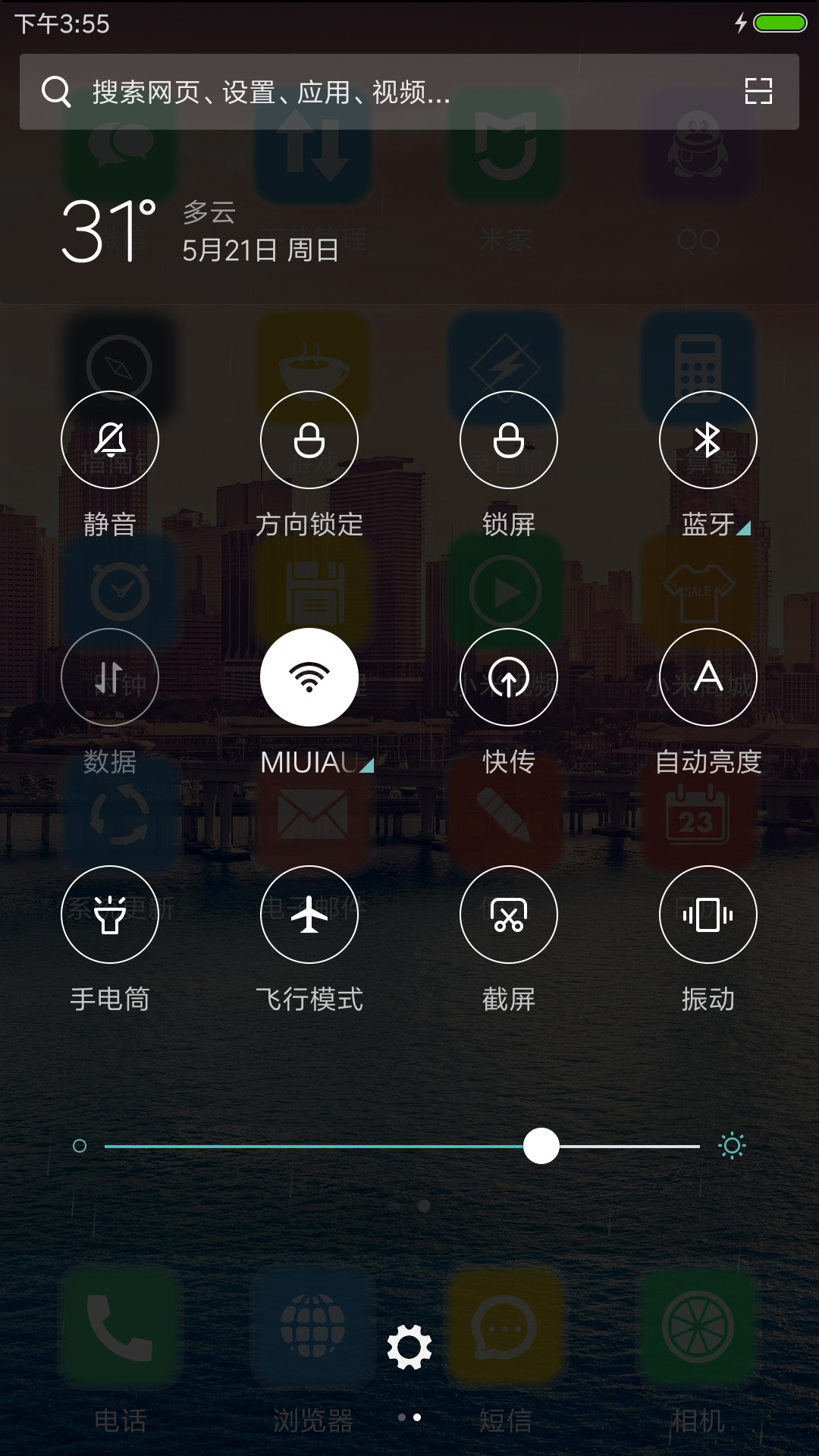Viewport: 819px width, 1456px height.
Task: Open settings via the gear icon
Action: 409,1348
